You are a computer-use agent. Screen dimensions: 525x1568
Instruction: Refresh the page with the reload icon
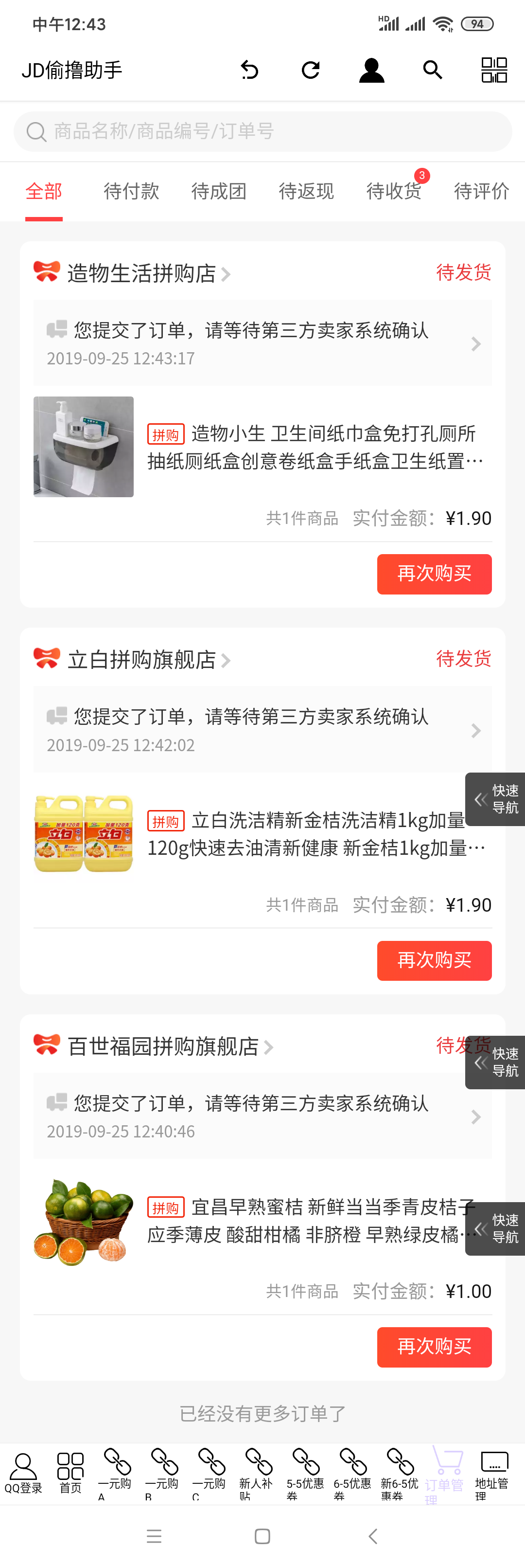tap(311, 70)
